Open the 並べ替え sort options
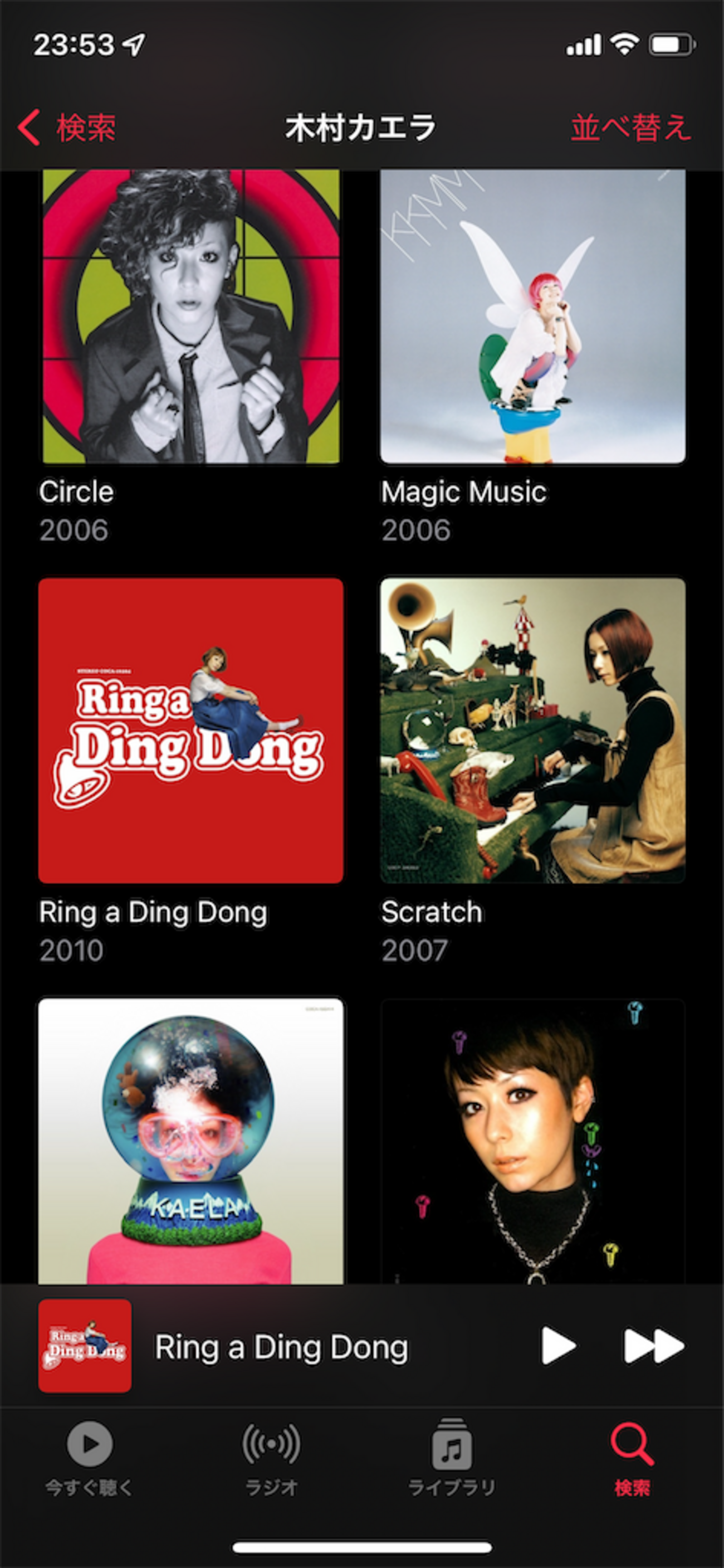Image resolution: width=724 pixels, height=1568 pixels. [x=630, y=128]
